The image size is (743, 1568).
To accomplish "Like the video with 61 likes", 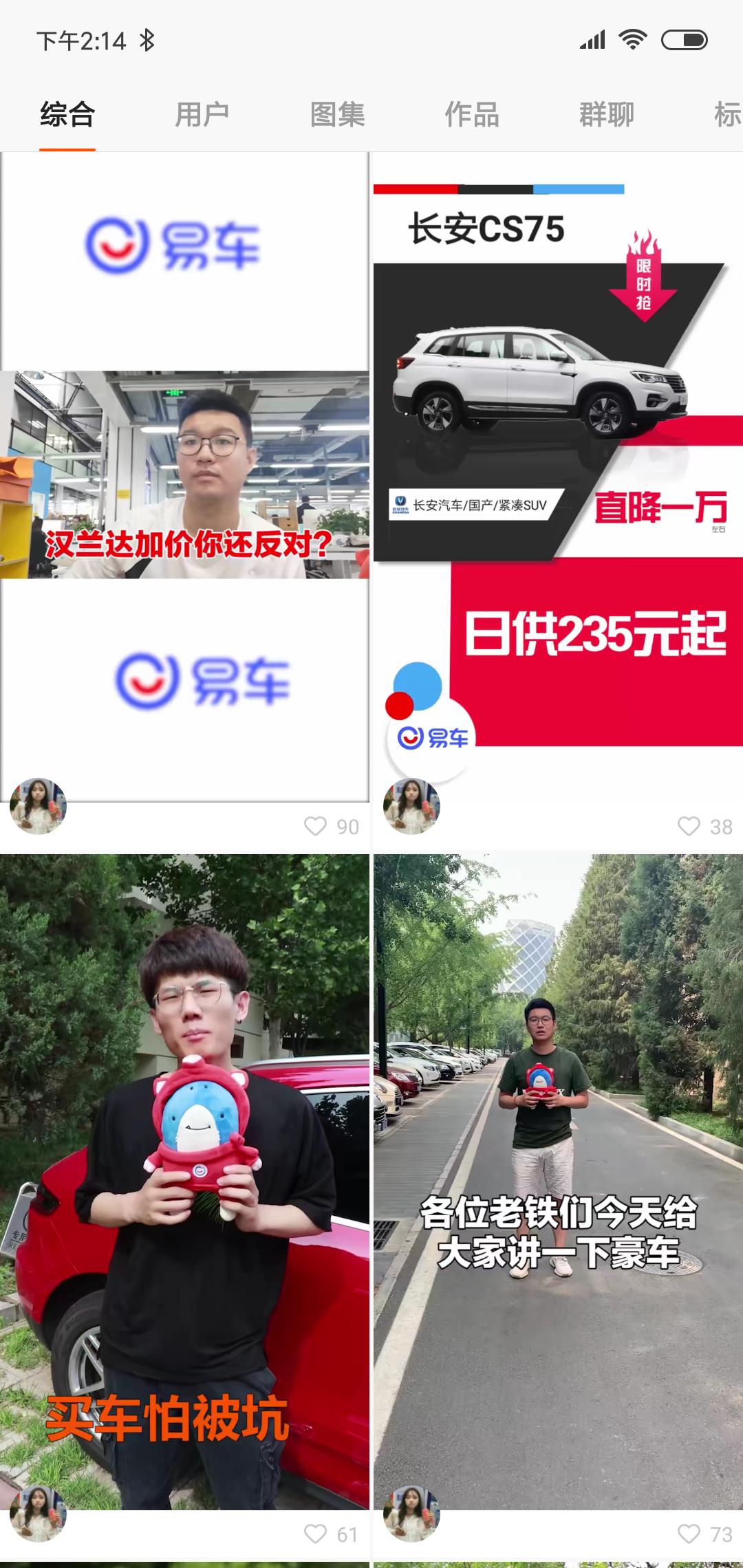I will [x=316, y=1534].
